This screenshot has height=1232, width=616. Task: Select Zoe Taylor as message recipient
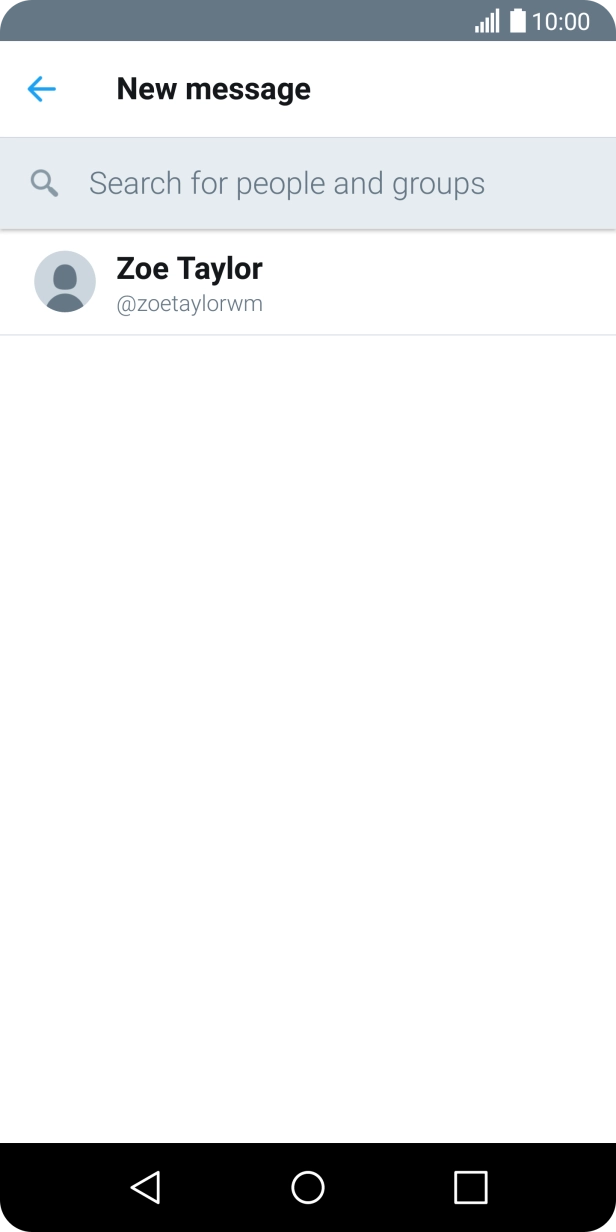point(190,282)
